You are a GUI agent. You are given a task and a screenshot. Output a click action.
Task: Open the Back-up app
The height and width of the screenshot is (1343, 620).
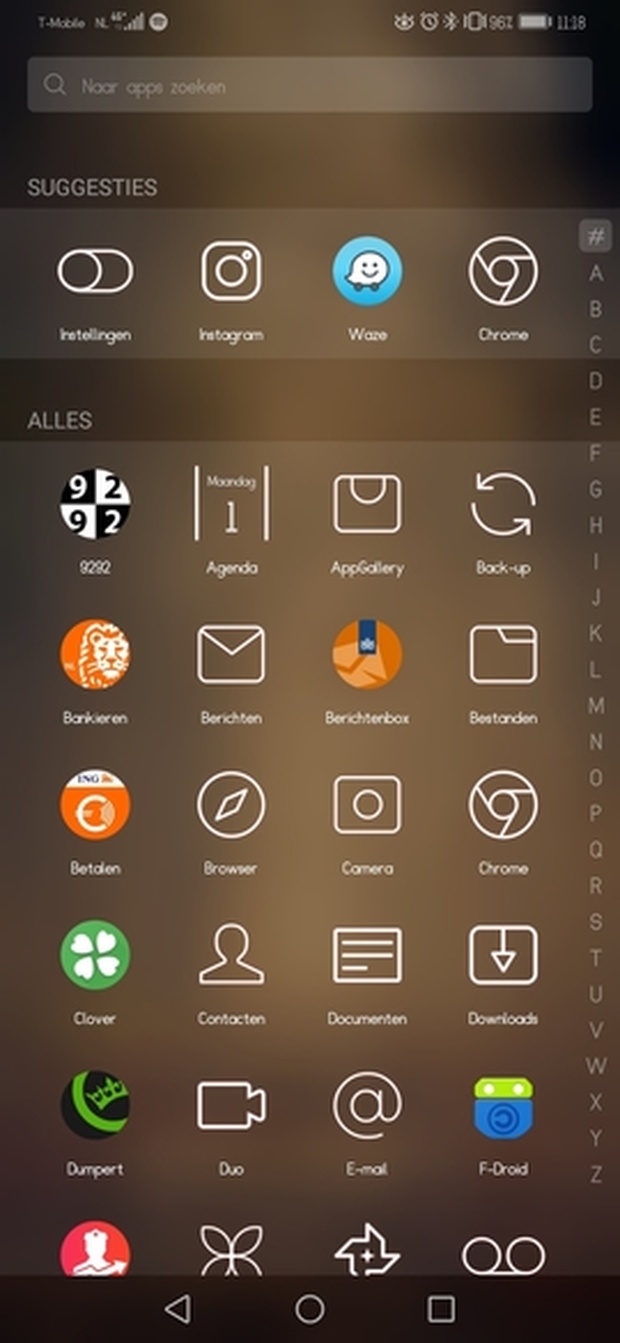tap(503, 504)
